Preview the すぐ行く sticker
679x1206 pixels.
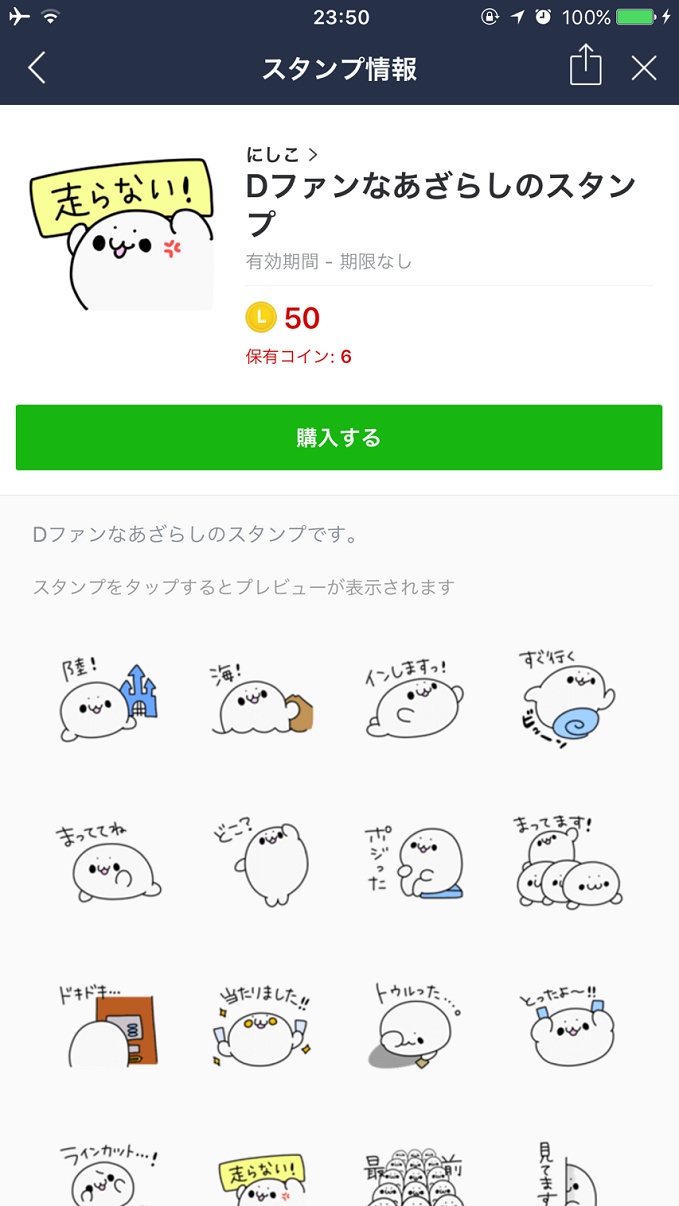567,699
